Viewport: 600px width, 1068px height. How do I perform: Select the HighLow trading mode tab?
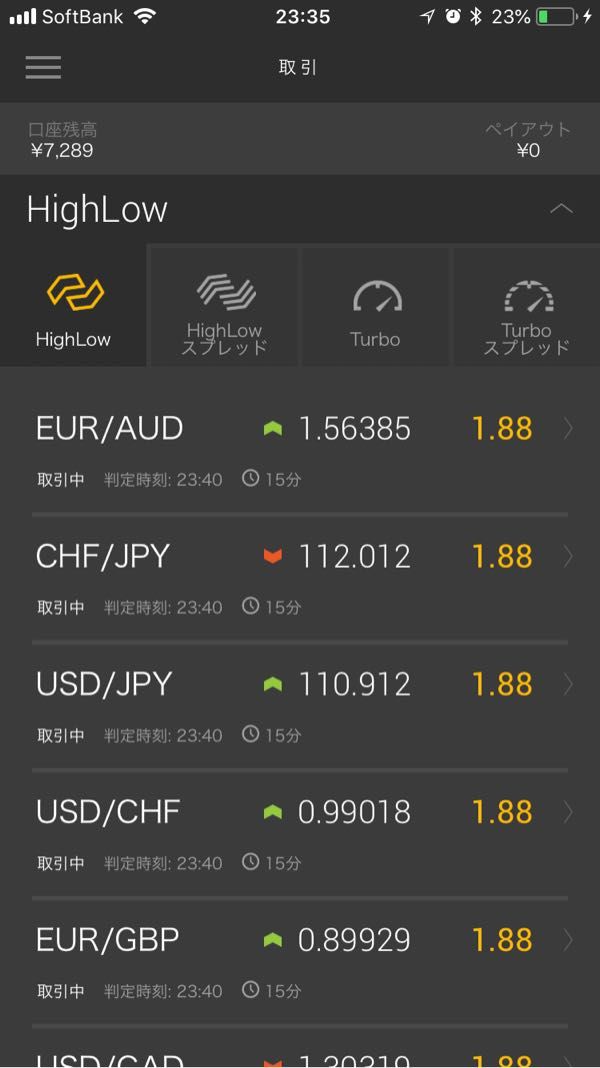[x=74, y=305]
